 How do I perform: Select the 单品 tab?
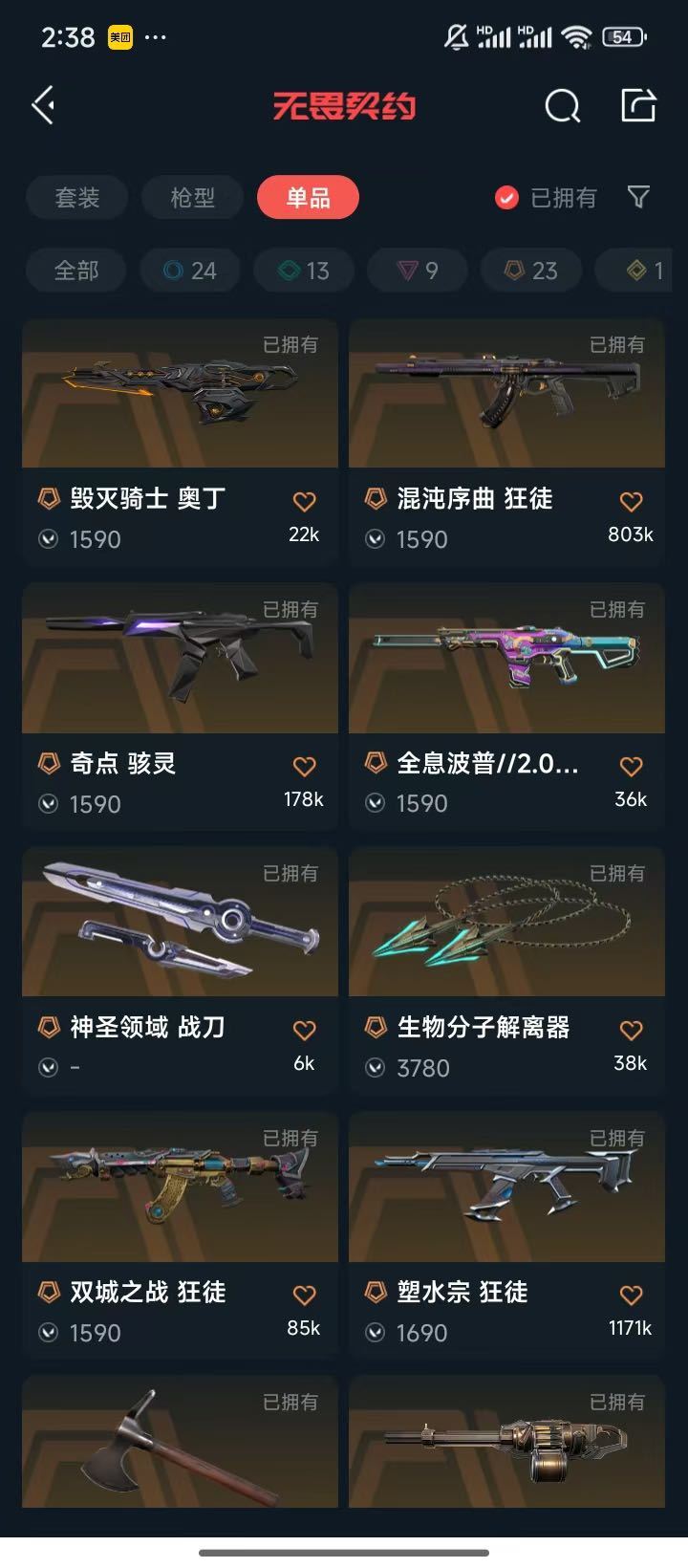308,198
